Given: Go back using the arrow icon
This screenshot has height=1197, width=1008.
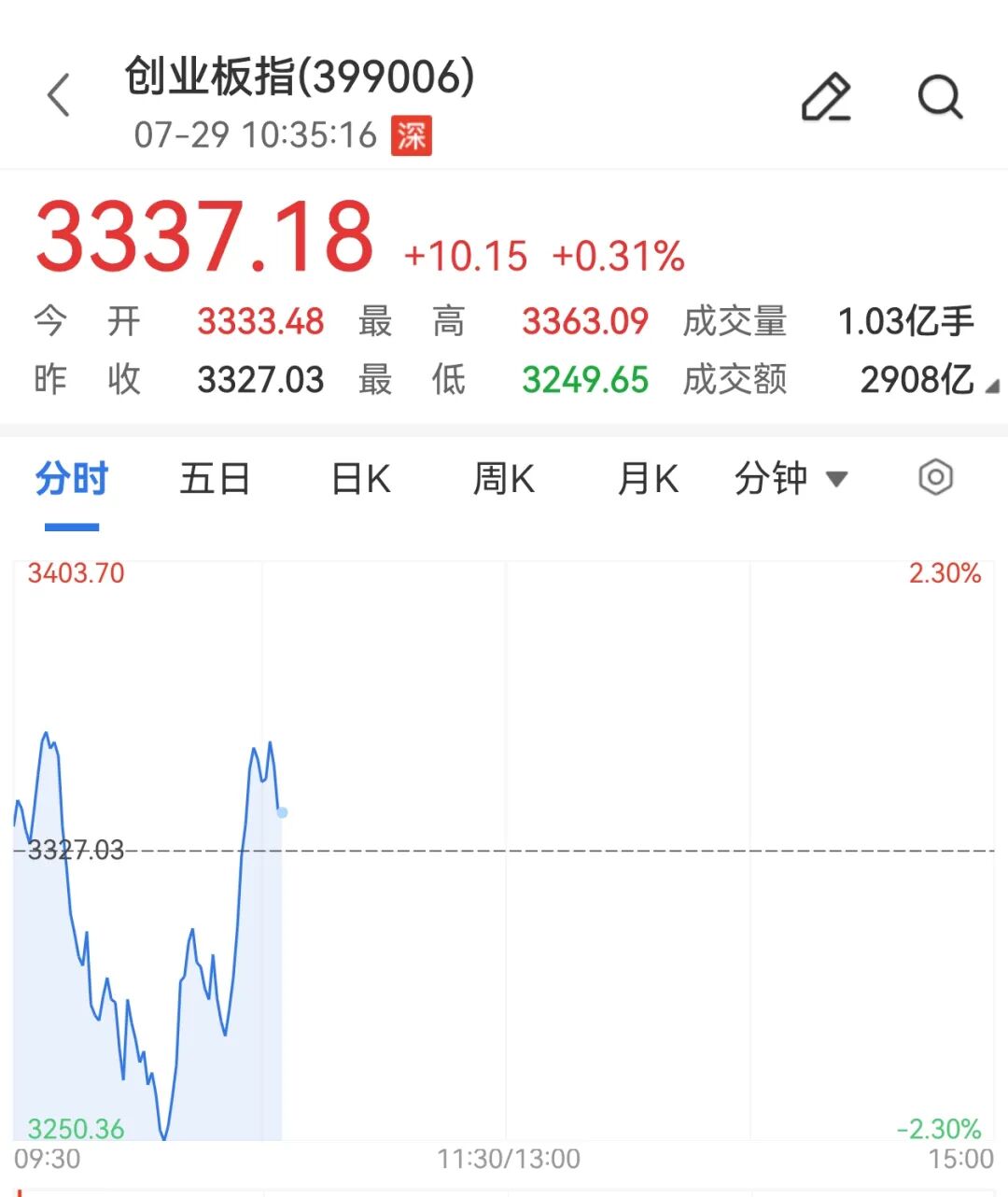Looking at the screenshot, I should pos(59,95).
